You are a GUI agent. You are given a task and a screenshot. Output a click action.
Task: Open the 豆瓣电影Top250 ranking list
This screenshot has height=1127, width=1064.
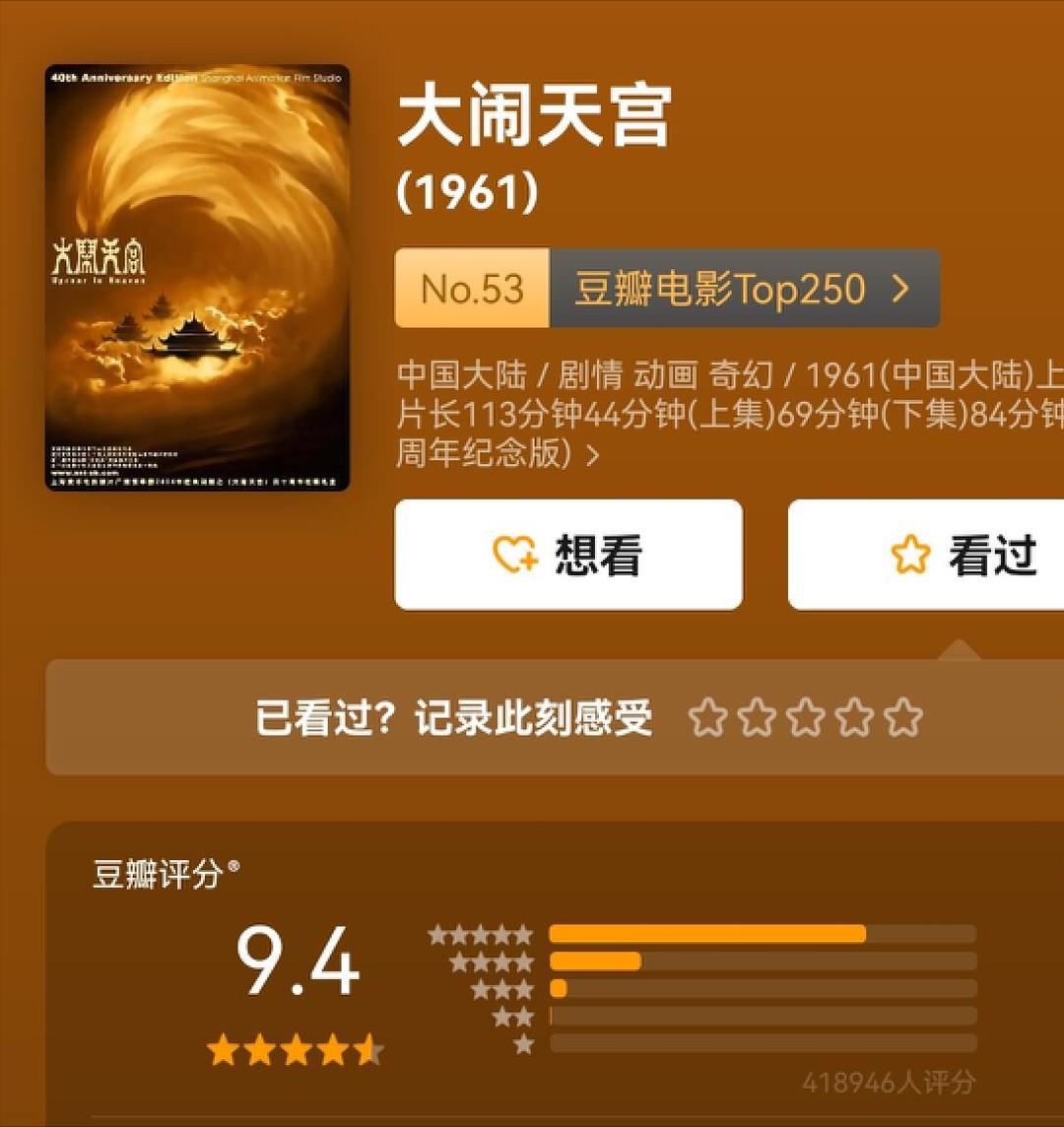(x=667, y=289)
